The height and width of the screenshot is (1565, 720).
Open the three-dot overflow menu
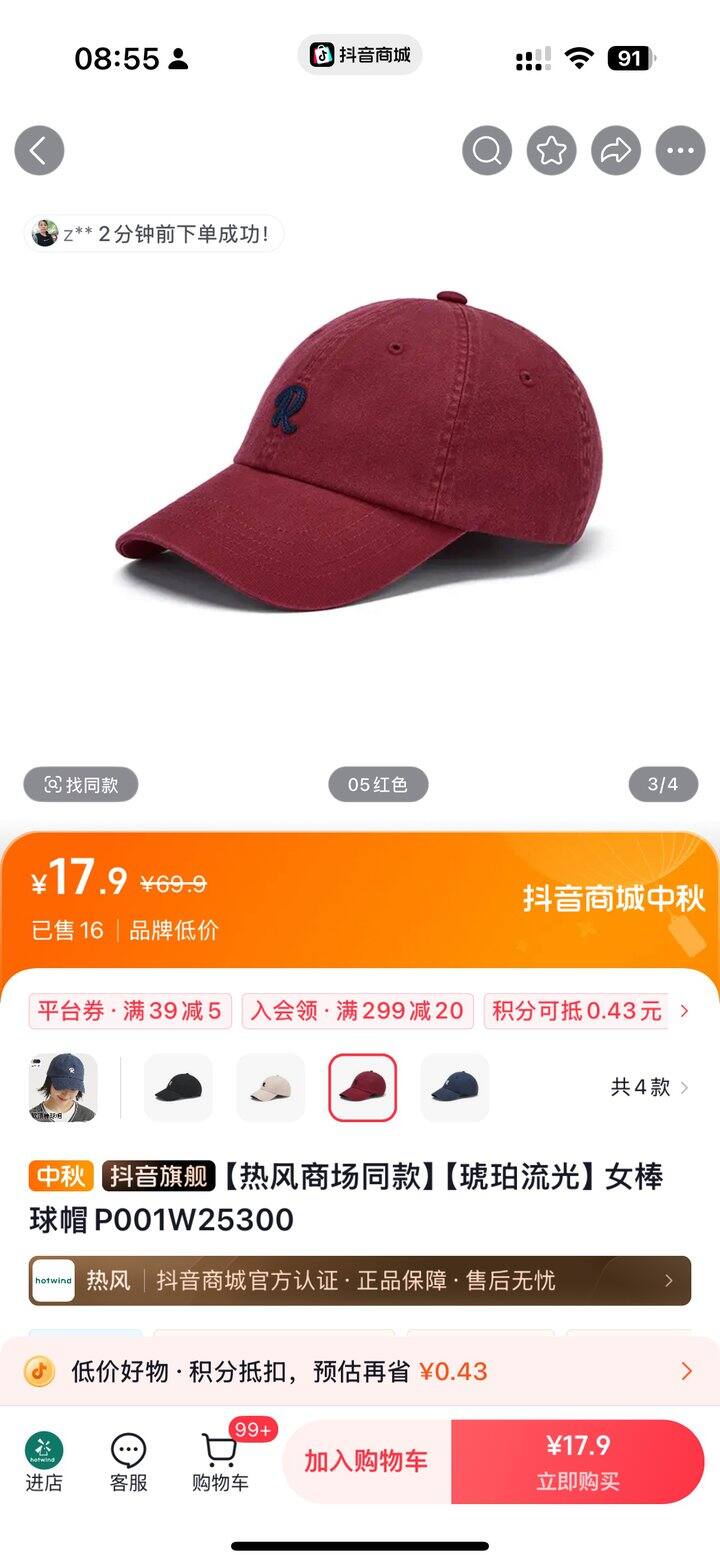[x=680, y=151]
